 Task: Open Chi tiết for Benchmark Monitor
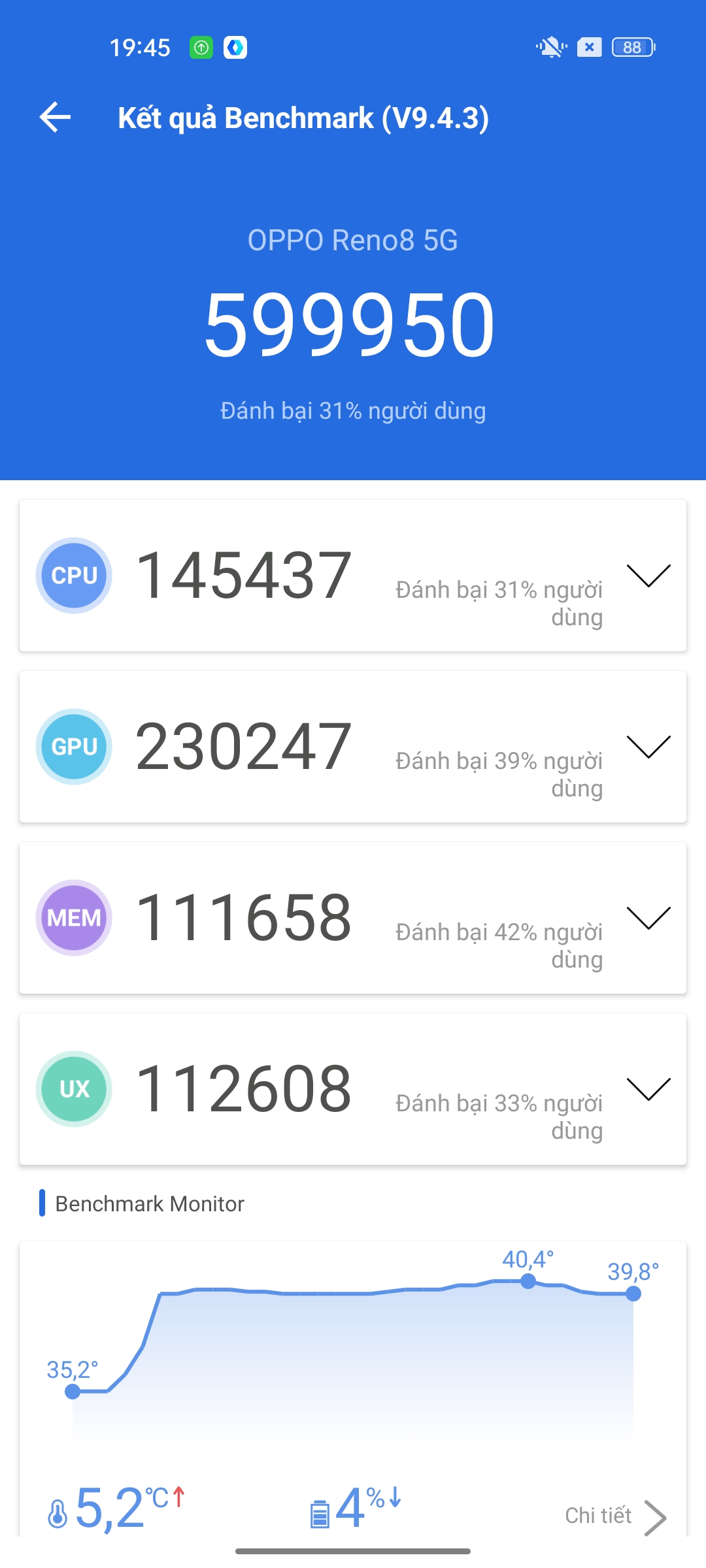[x=616, y=1516]
